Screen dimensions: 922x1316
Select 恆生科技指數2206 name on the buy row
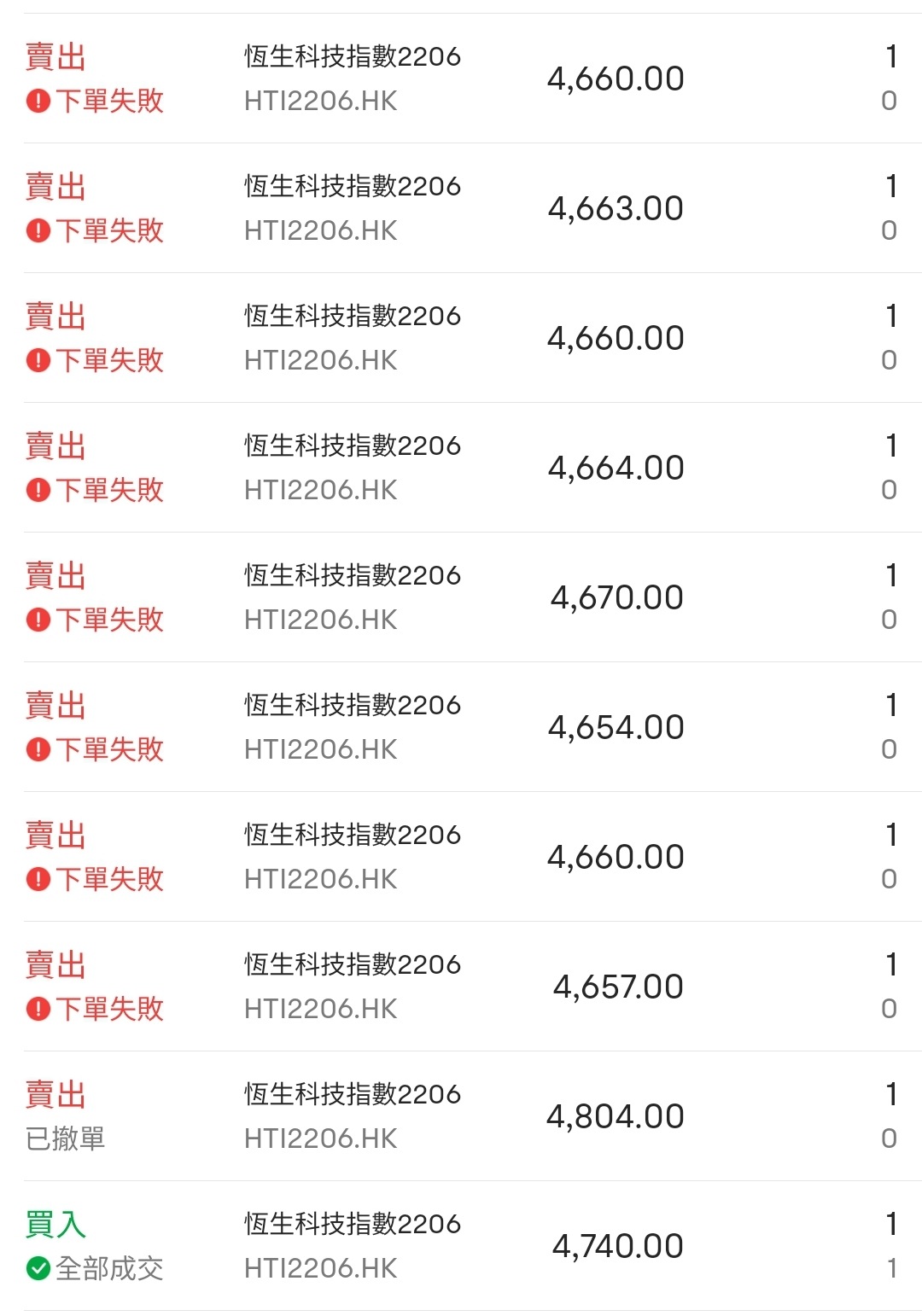click(353, 1225)
